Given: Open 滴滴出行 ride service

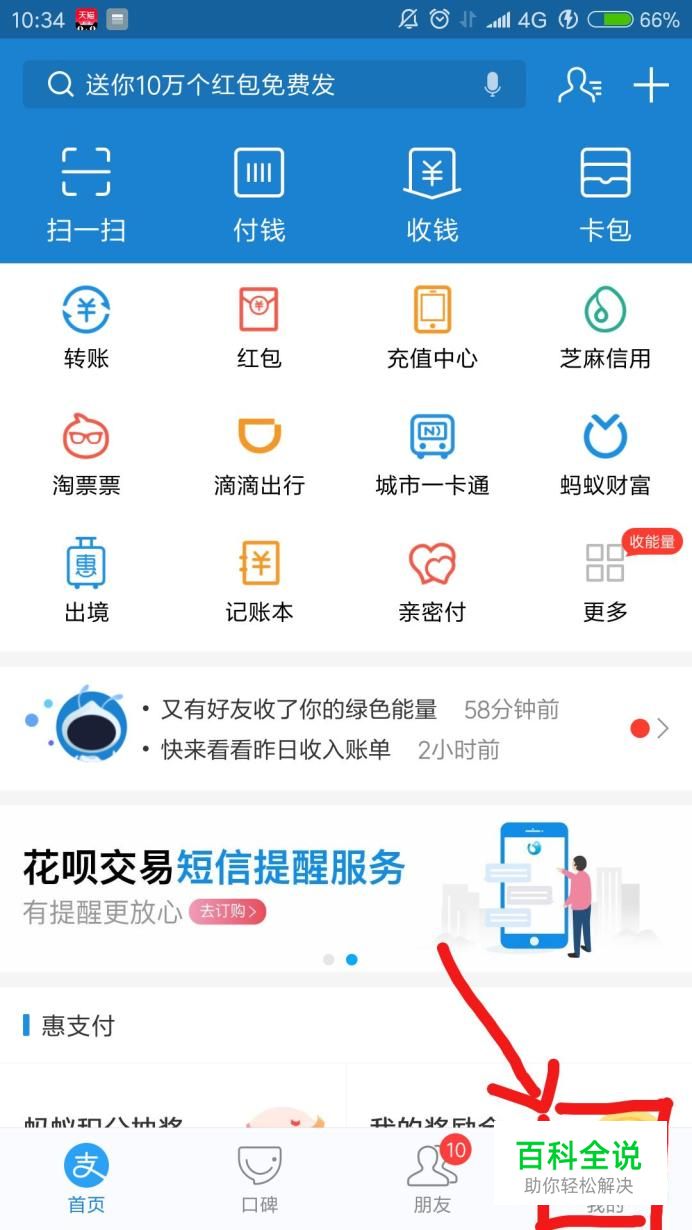Looking at the screenshot, I should (259, 455).
